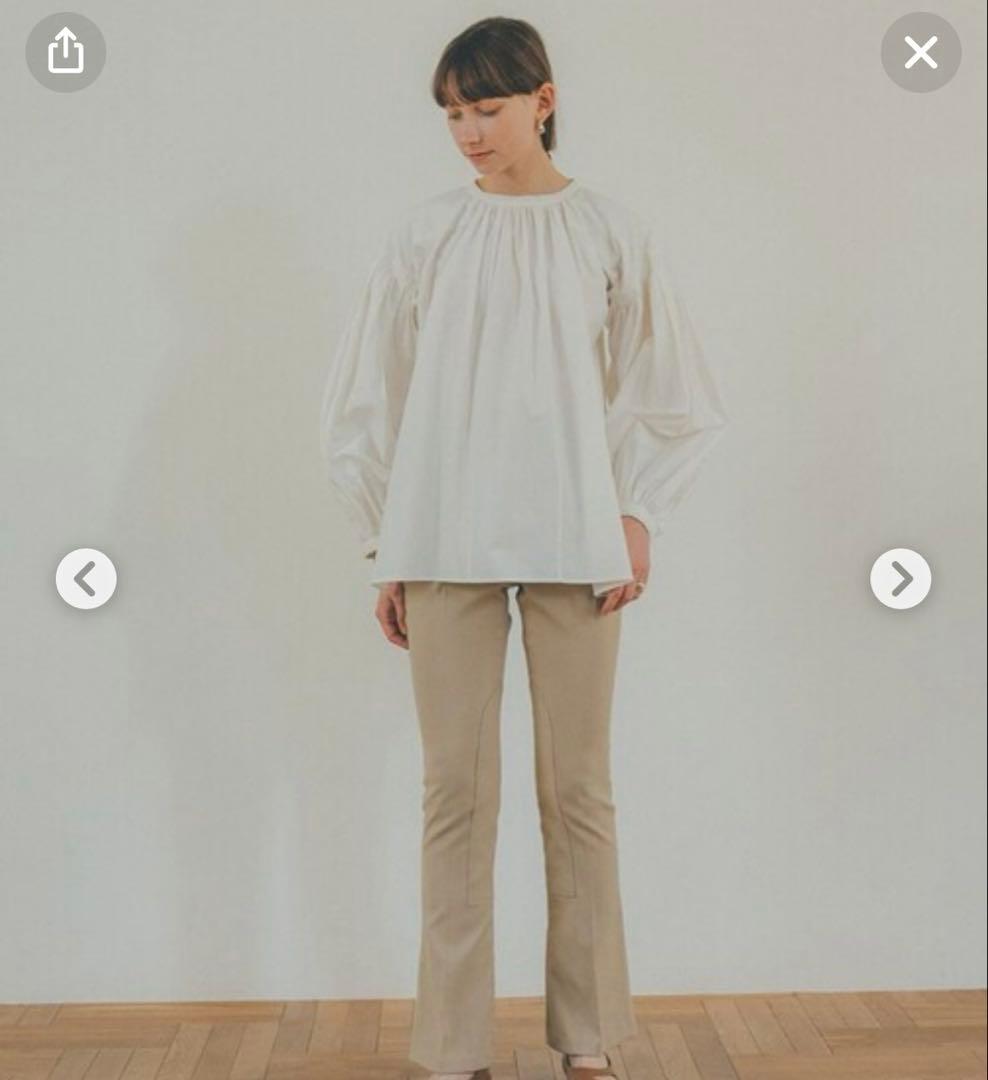Open sharing options for this photo

pyautogui.click(x=65, y=52)
